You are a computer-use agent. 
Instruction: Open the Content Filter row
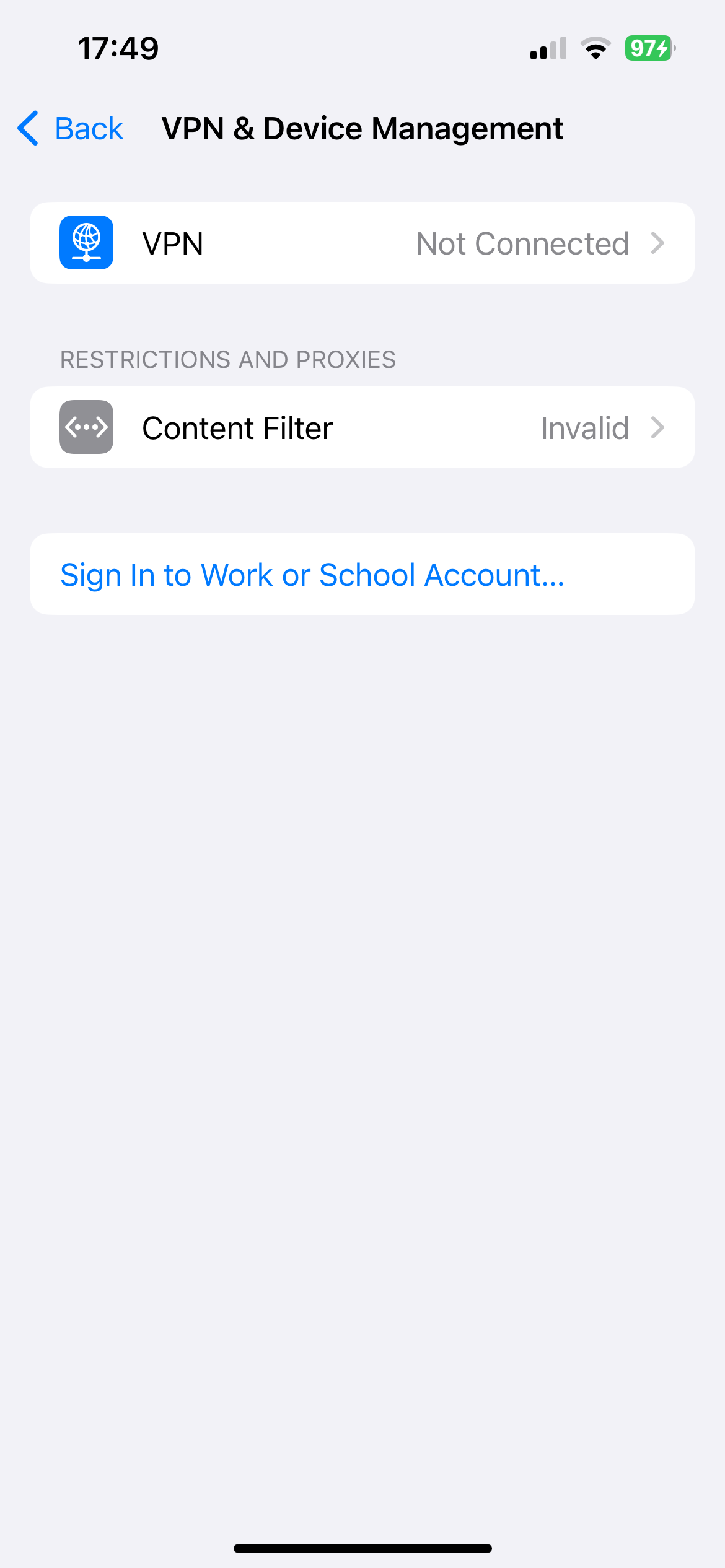(x=362, y=427)
